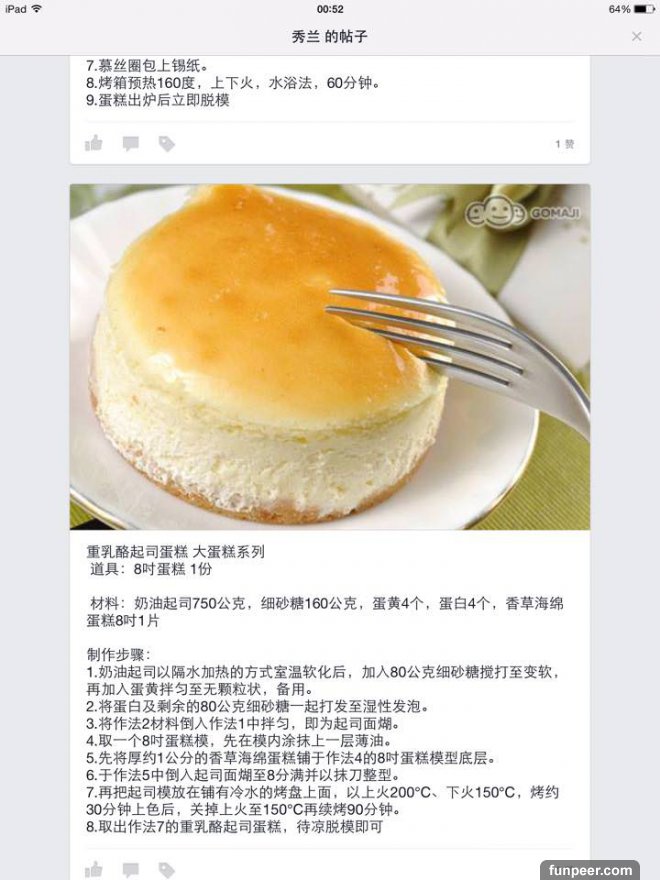Tap the tag icon under the 重乳酪起司蛋糕 post
Viewport: 660px width, 880px height.
166,868
